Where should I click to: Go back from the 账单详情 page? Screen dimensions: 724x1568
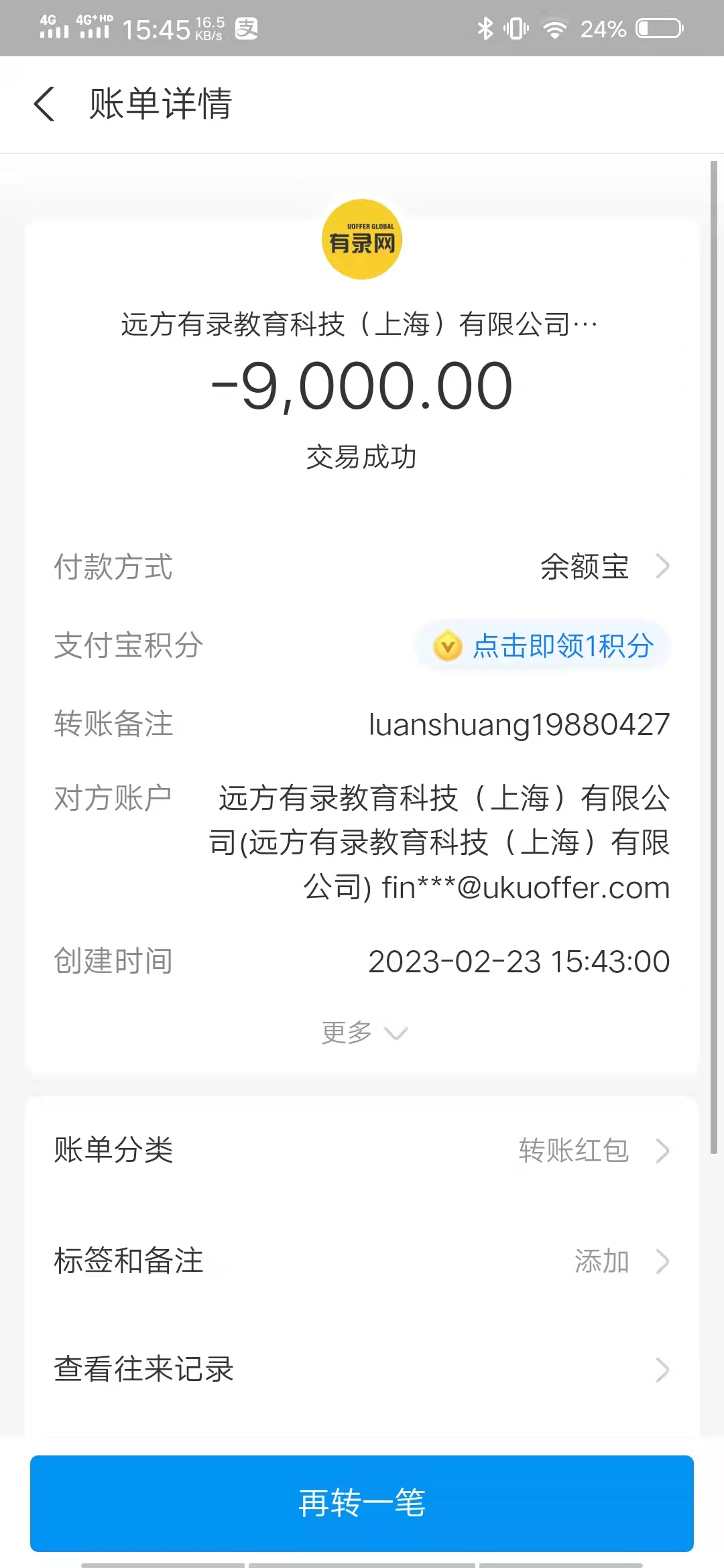pyautogui.click(x=44, y=105)
